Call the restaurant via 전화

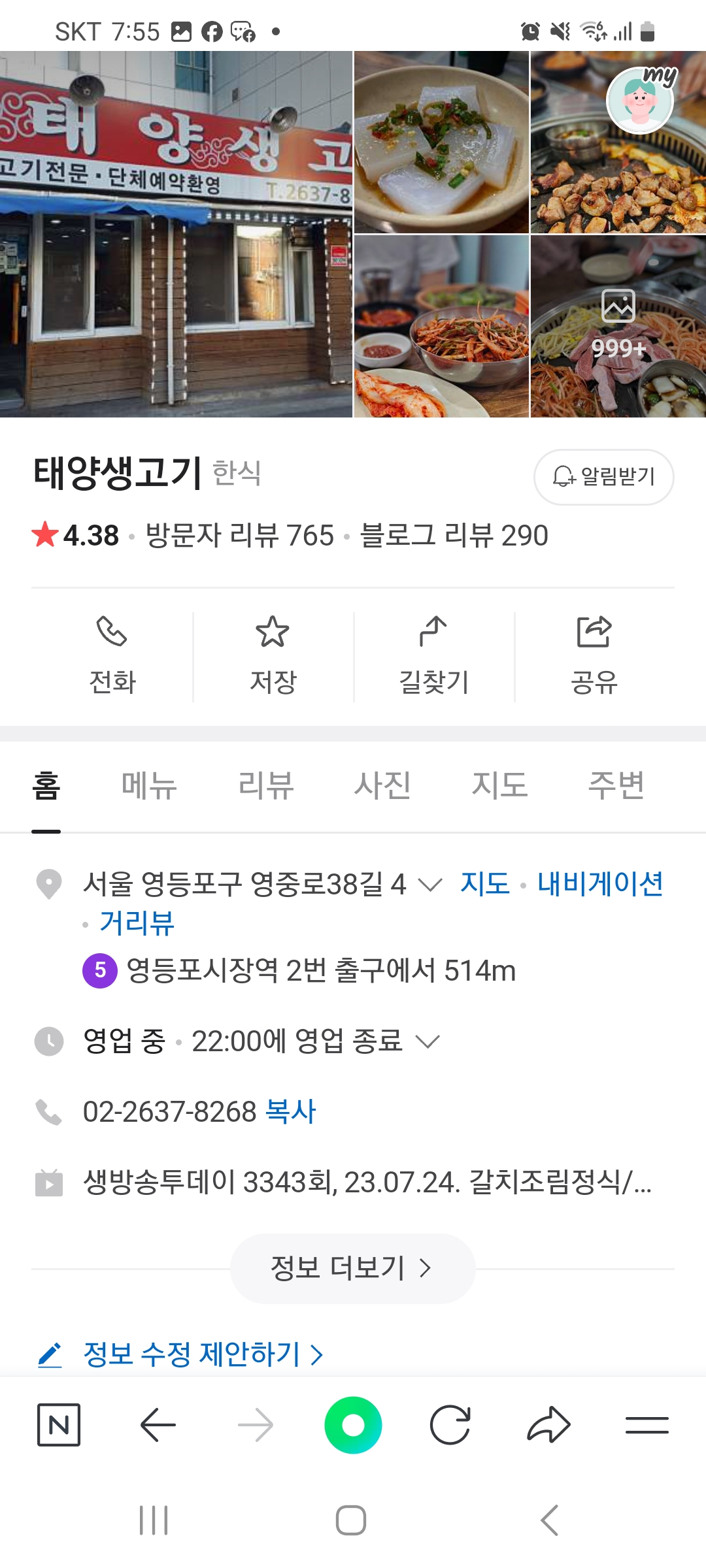tap(112, 657)
